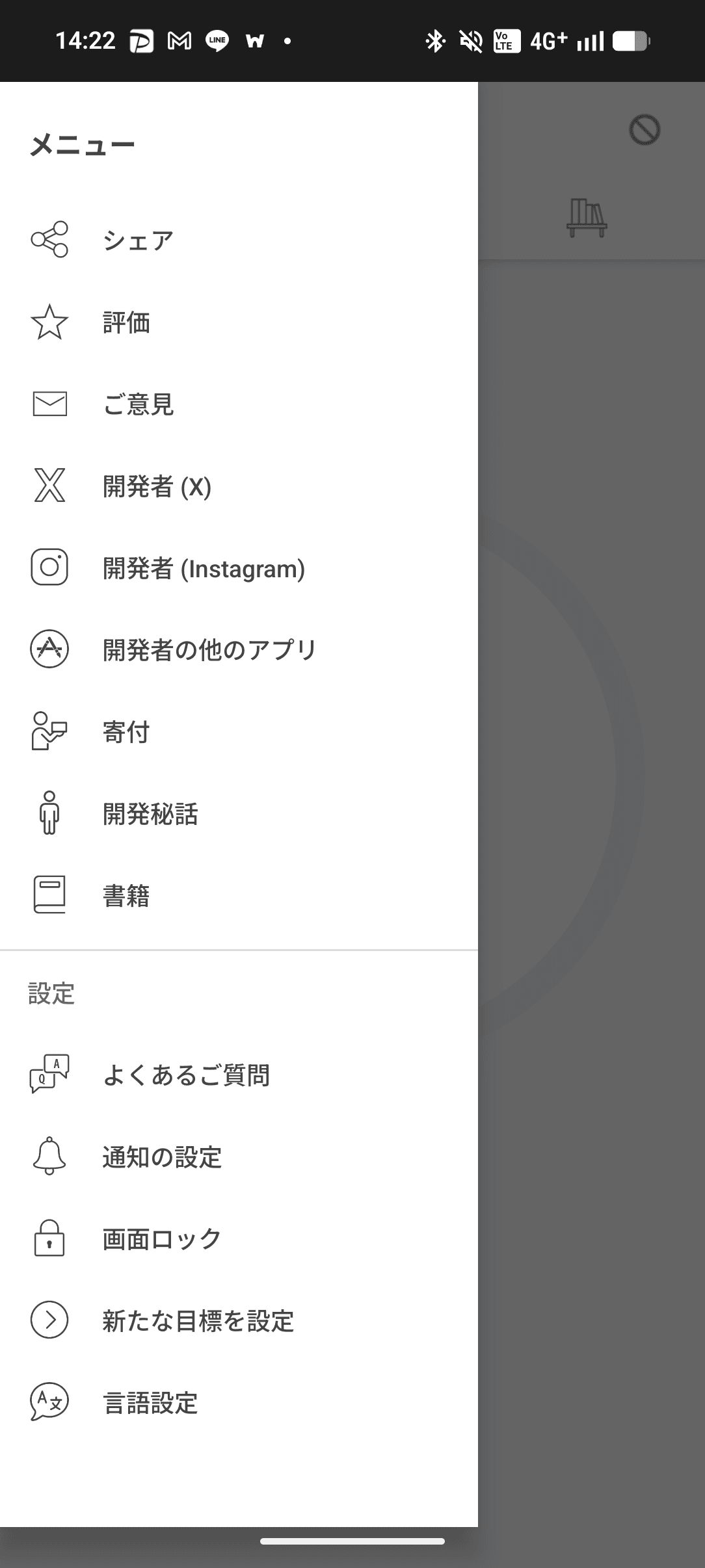Open 画面ロック screen lock setting
Viewport: 705px width, 1568px height.
[162, 1239]
